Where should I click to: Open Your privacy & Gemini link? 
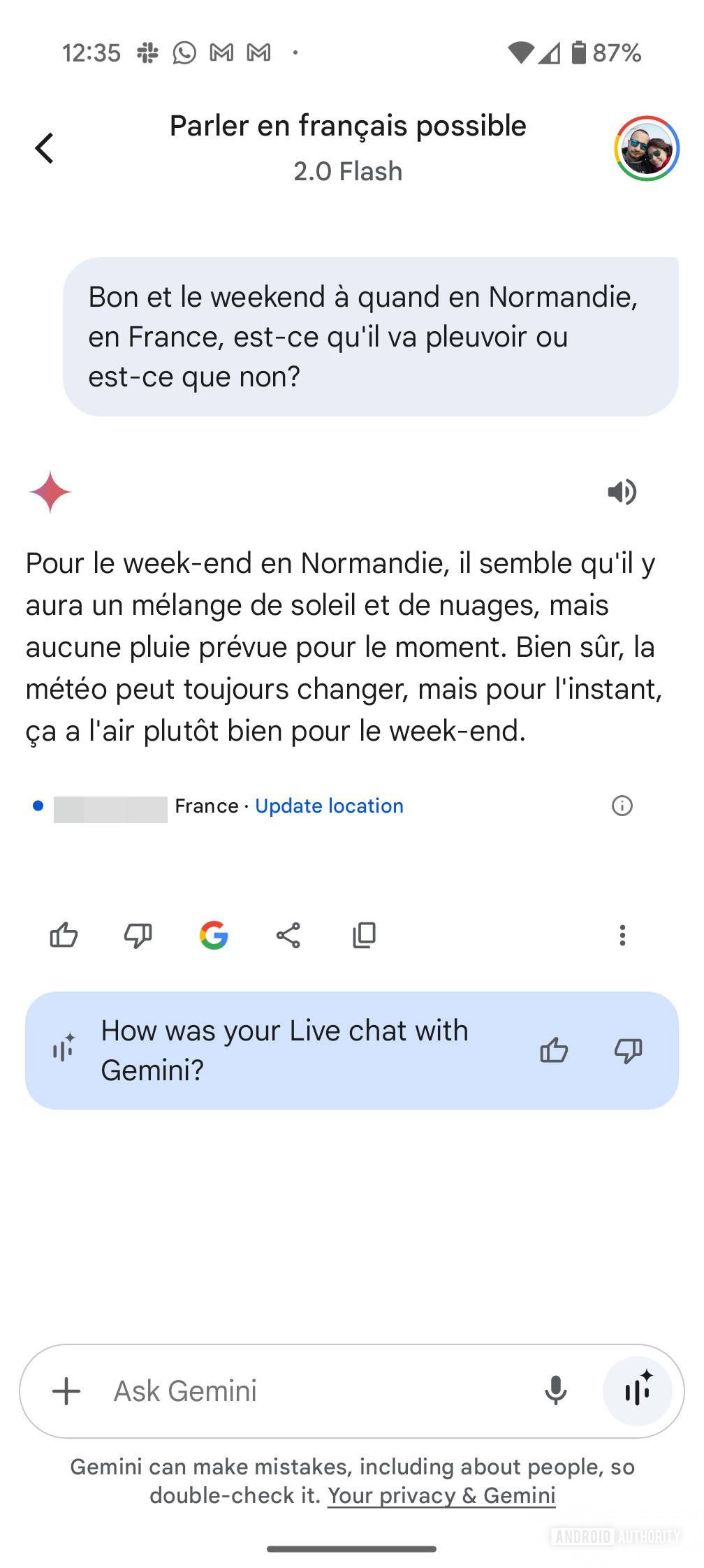click(441, 1495)
